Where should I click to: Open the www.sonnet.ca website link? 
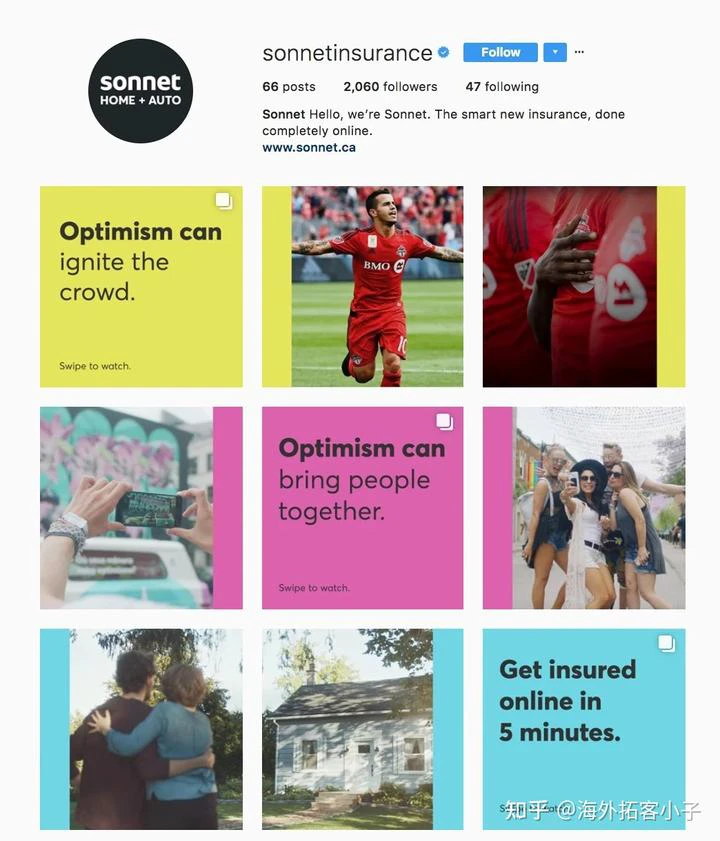point(309,147)
